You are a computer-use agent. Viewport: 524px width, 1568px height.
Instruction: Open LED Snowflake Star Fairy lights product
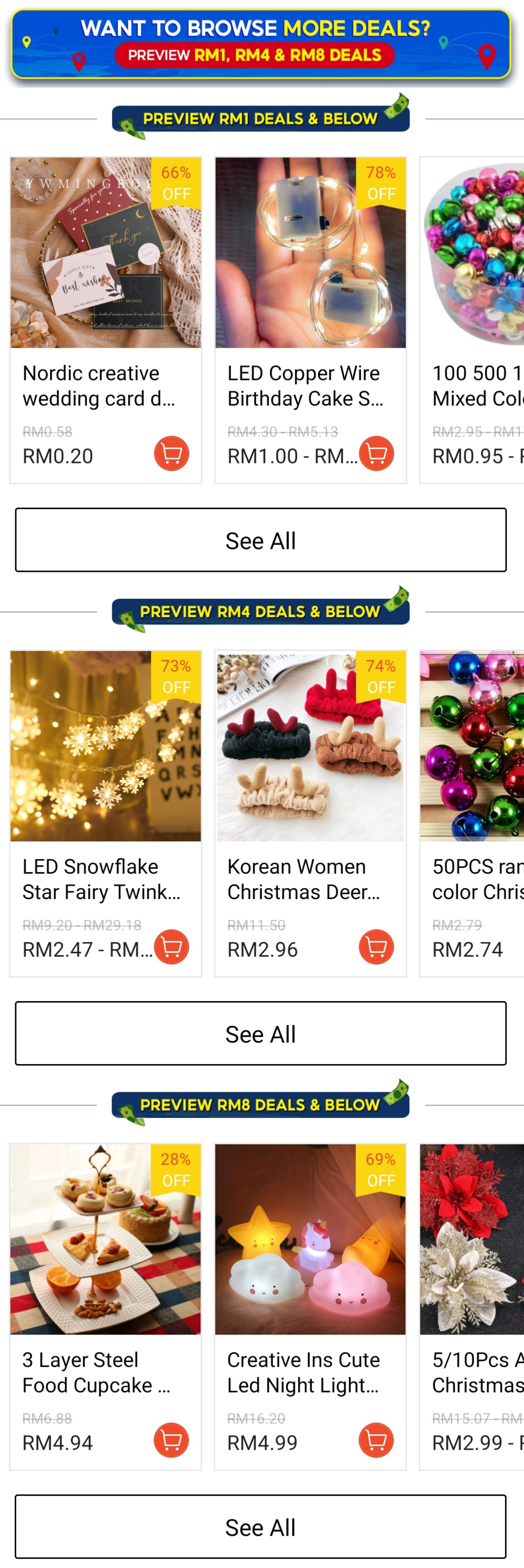pyautogui.click(x=105, y=746)
